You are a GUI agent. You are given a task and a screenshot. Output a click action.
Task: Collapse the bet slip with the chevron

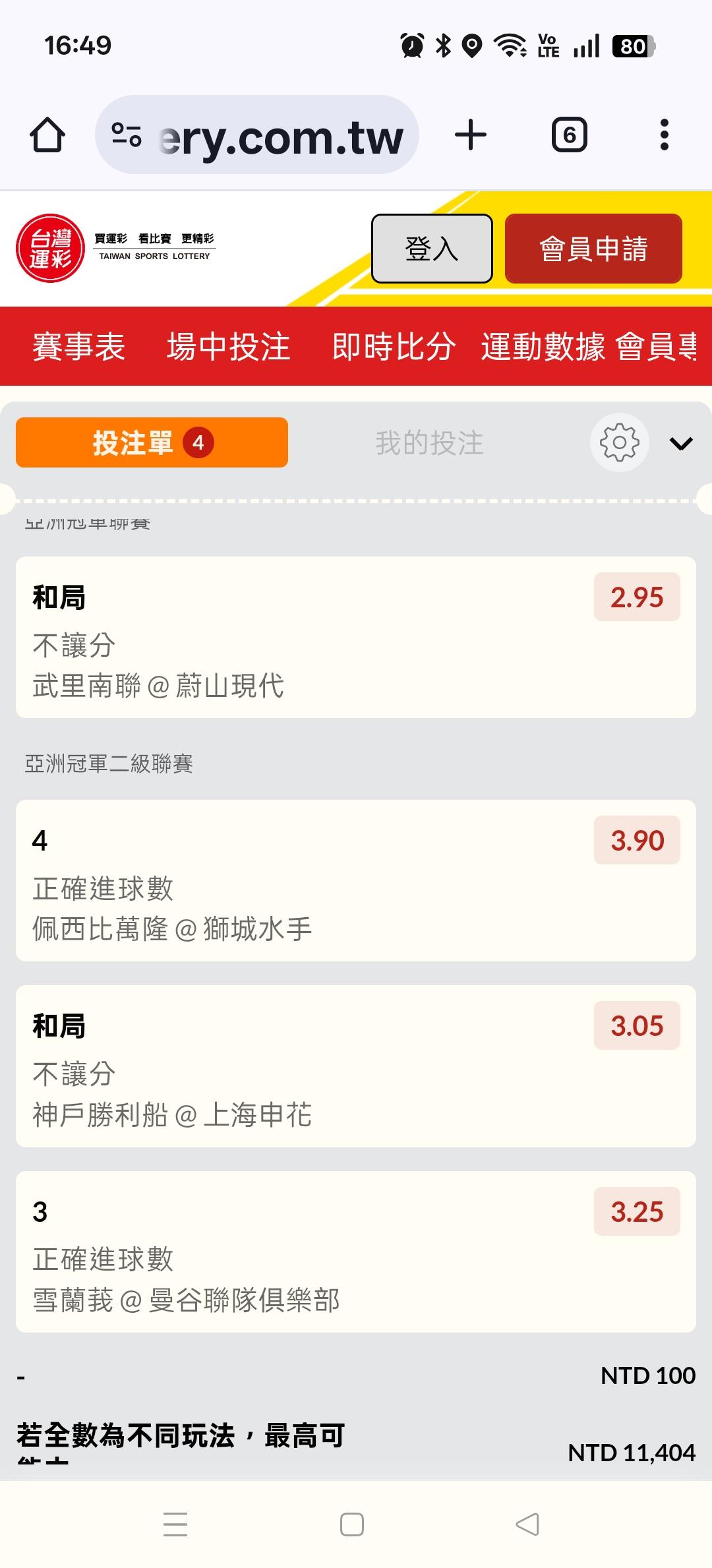point(681,443)
